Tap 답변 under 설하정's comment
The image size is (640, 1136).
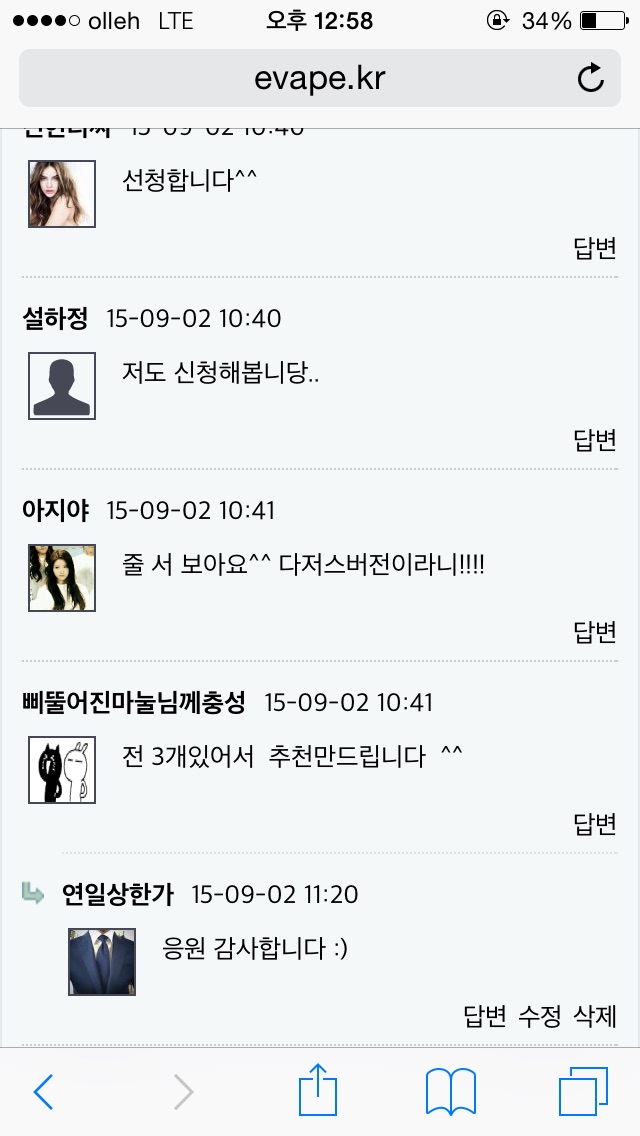pos(594,440)
